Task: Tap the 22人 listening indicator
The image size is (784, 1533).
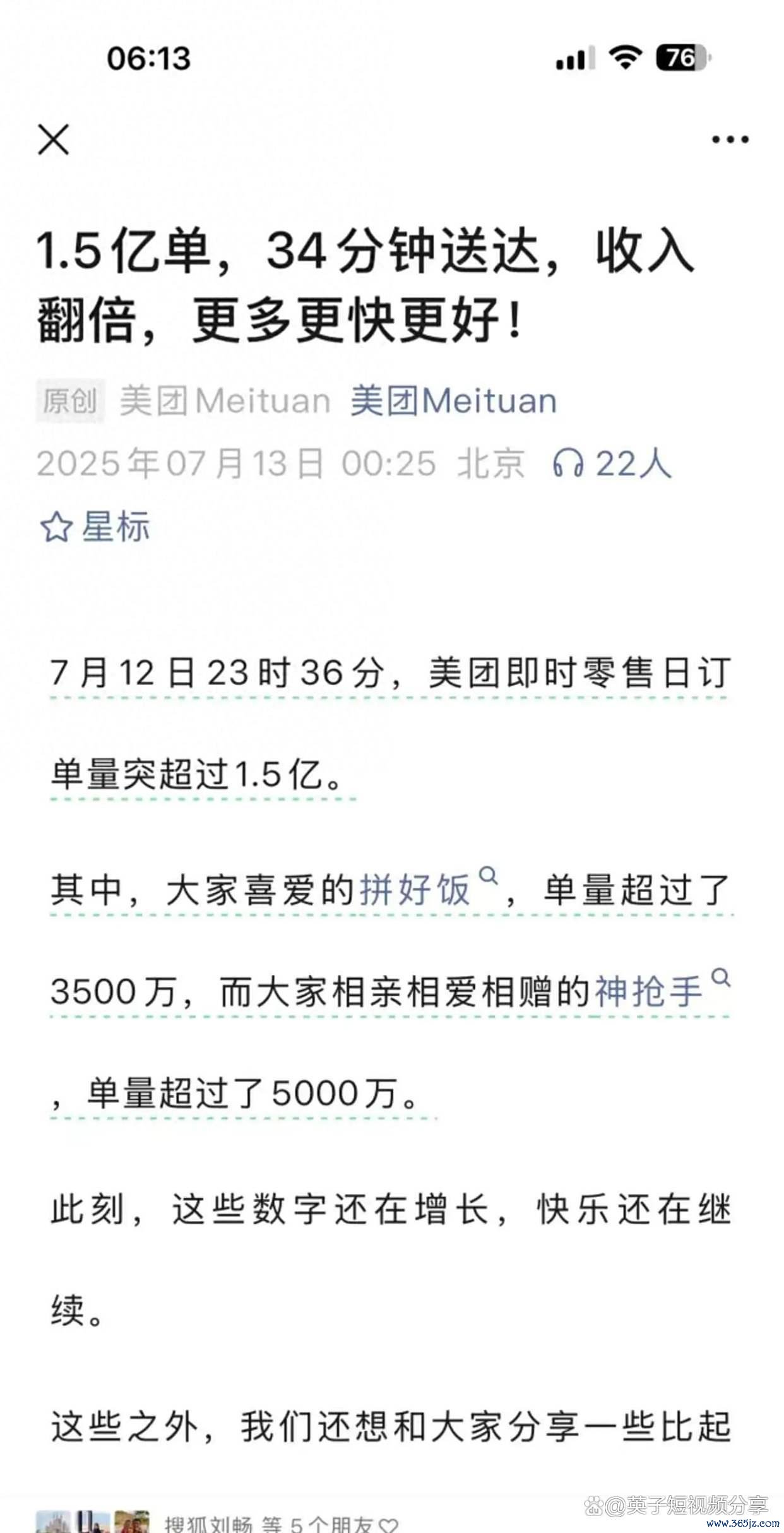Action: [x=612, y=463]
